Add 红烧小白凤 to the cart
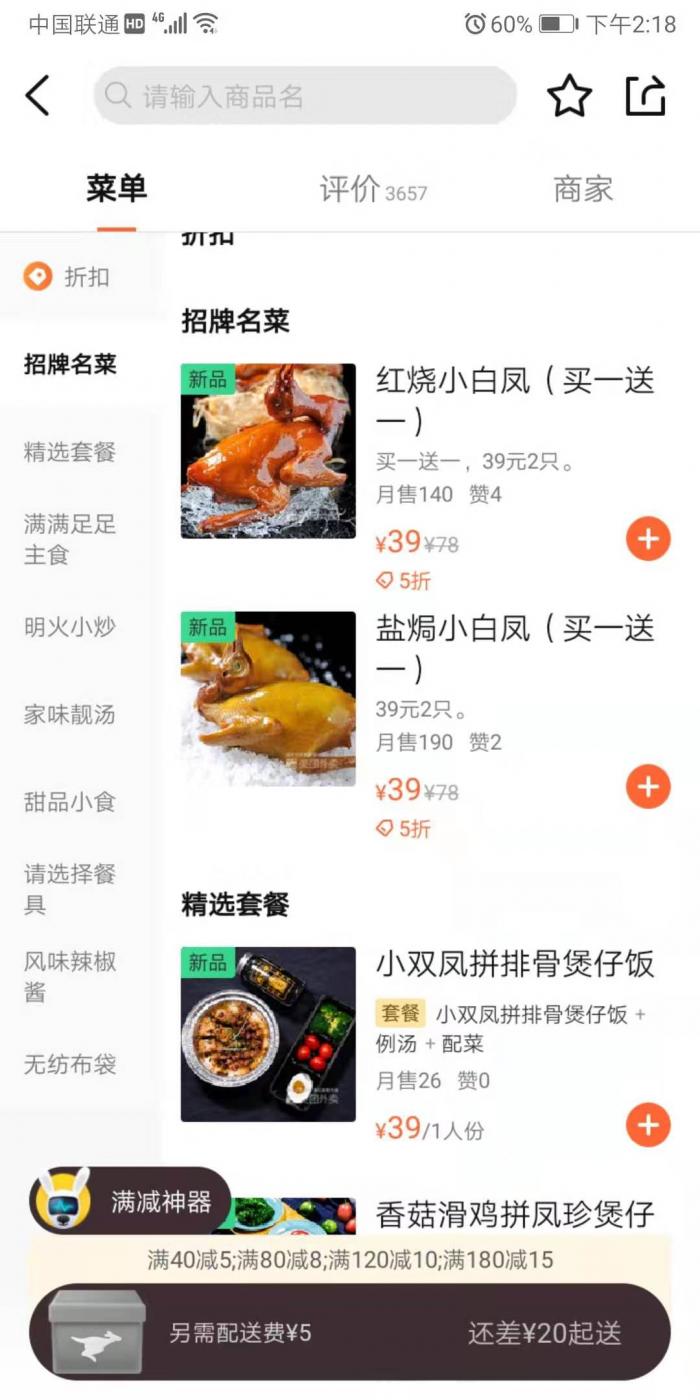This screenshot has width=700, height=1400. 648,540
